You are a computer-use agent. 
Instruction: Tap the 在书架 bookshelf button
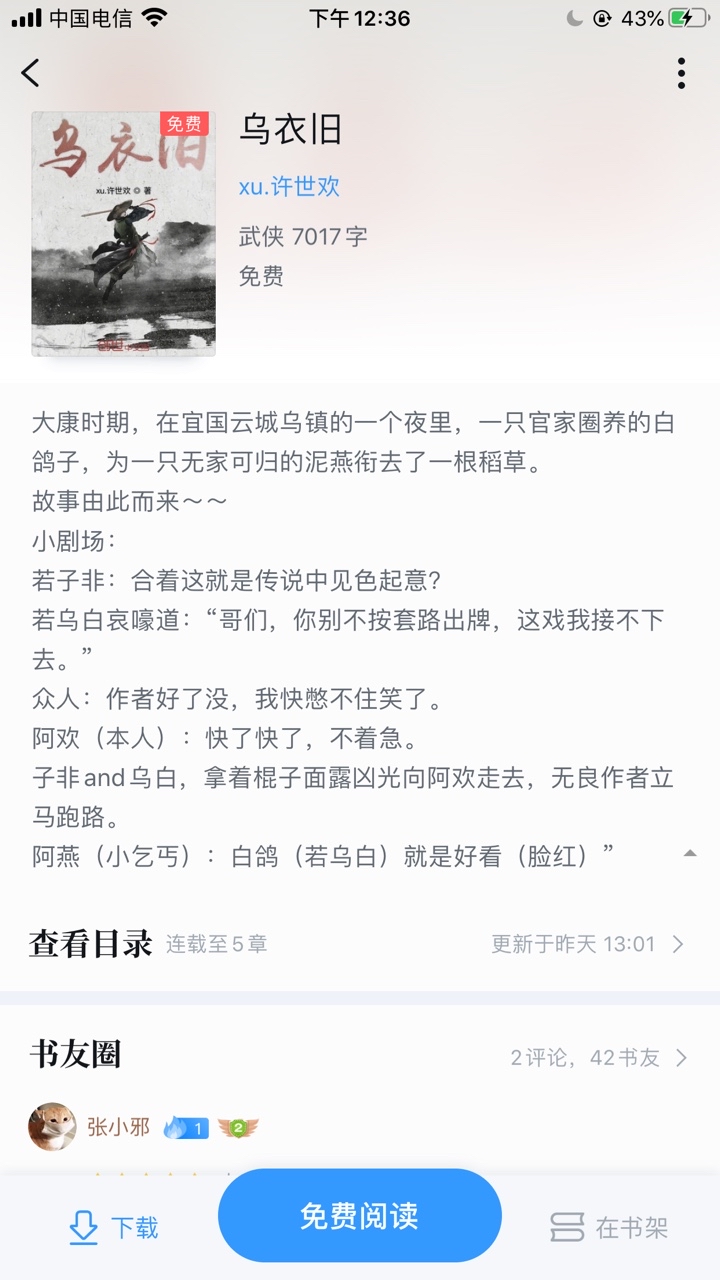pyautogui.click(x=609, y=1227)
